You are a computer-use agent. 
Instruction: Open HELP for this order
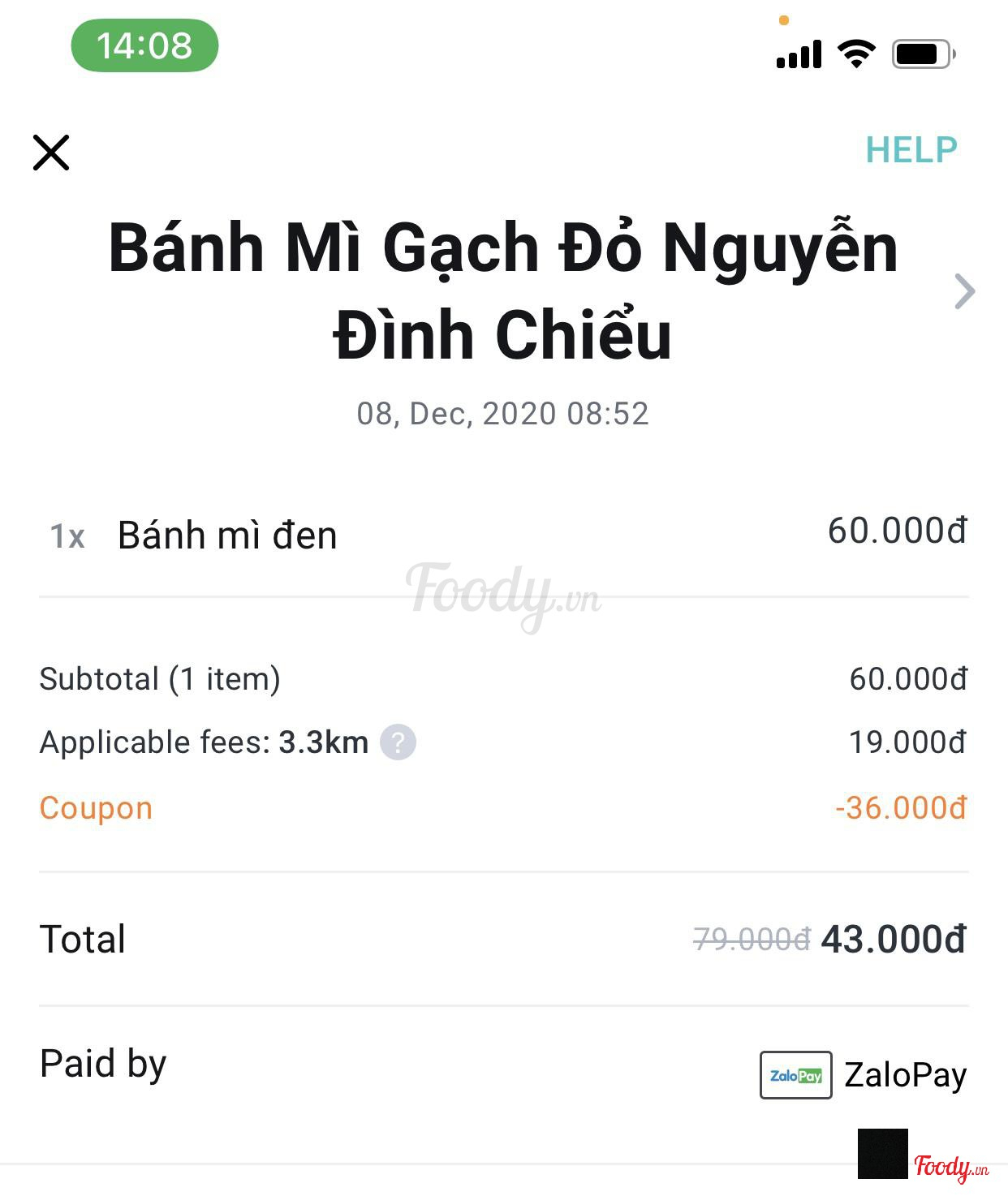(x=911, y=150)
